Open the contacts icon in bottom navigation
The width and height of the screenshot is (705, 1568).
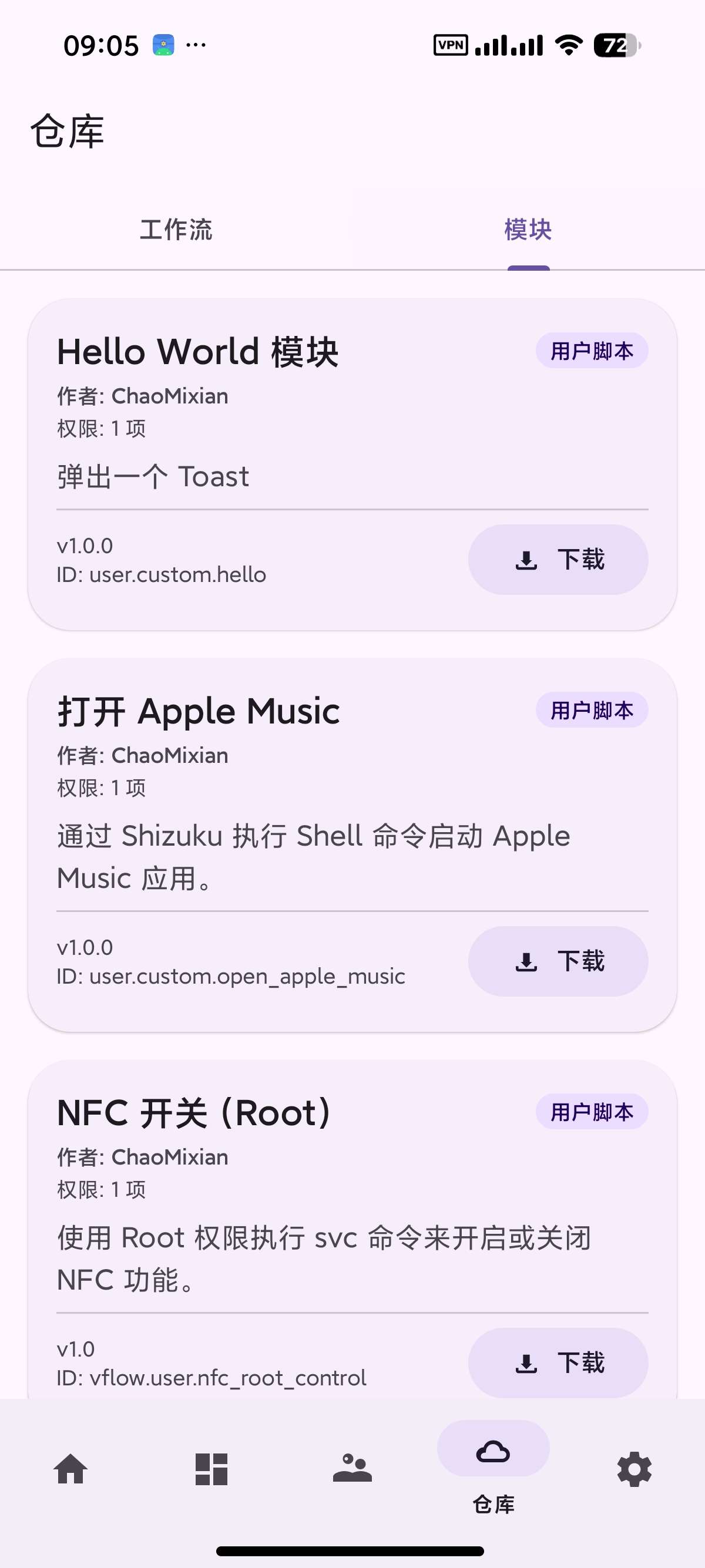(x=352, y=1471)
